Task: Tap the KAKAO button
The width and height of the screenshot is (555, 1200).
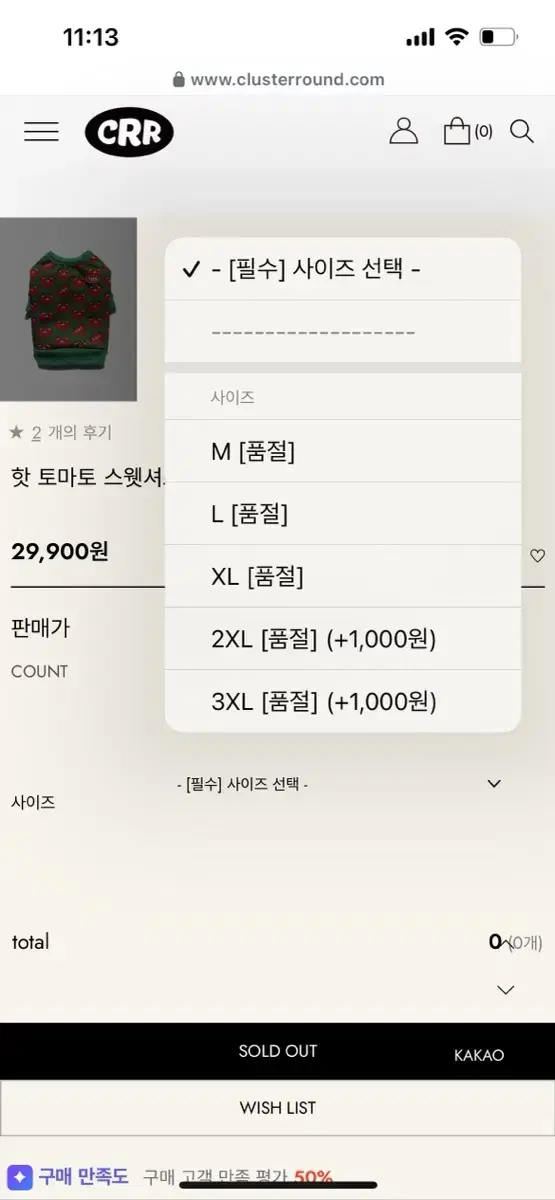Action: (x=479, y=1054)
